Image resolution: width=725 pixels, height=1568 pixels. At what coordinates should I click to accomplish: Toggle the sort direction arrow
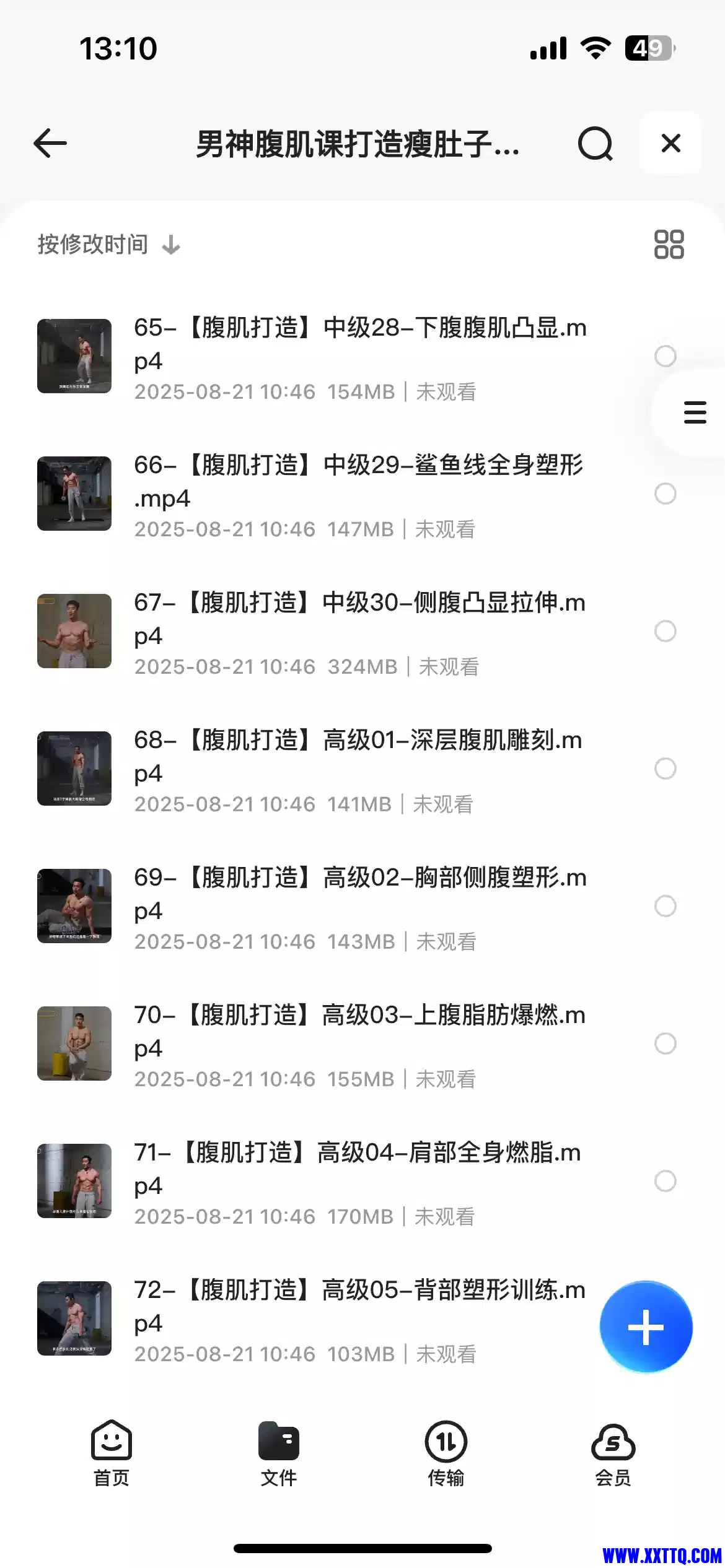170,246
